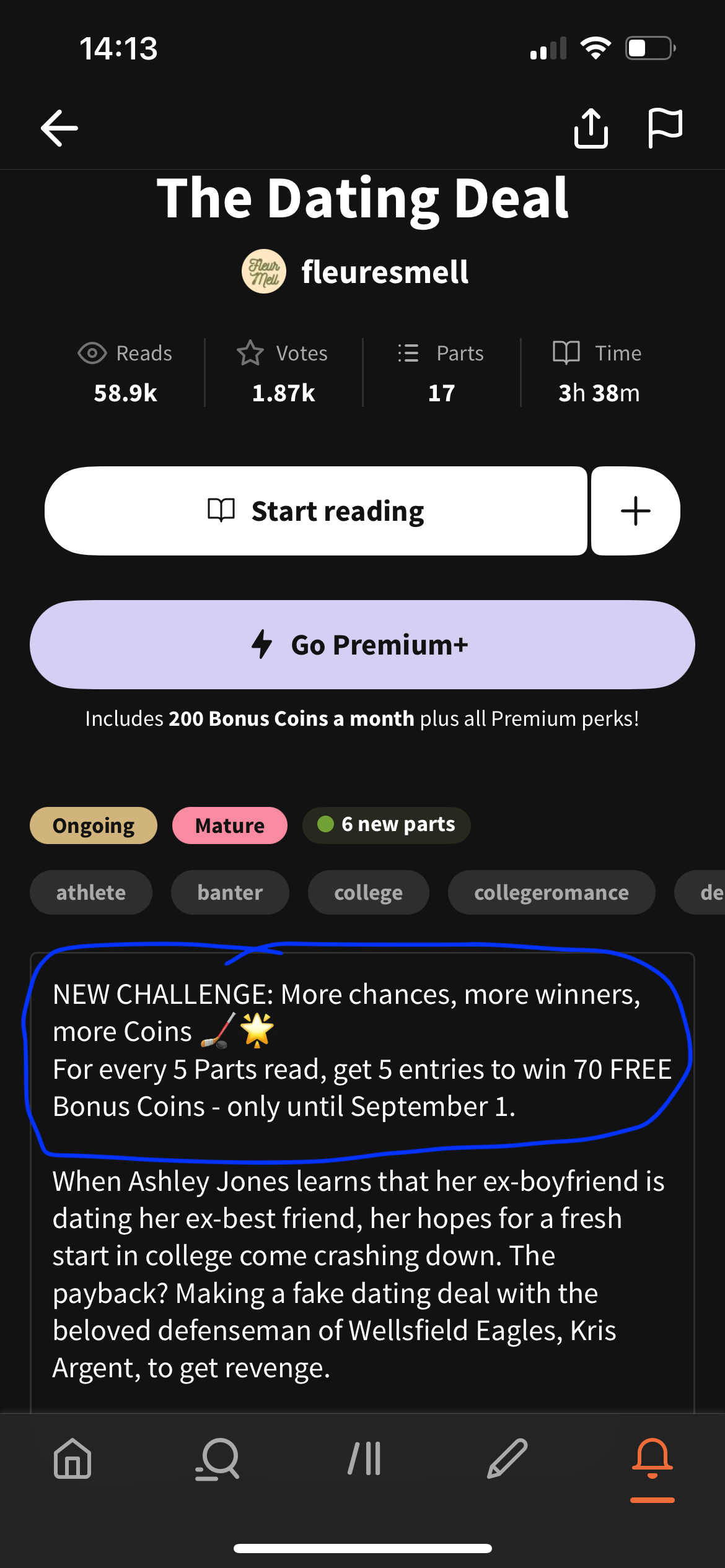Select the college tag
The height and width of the screenshot is (1568, 725).
point(368,892)
